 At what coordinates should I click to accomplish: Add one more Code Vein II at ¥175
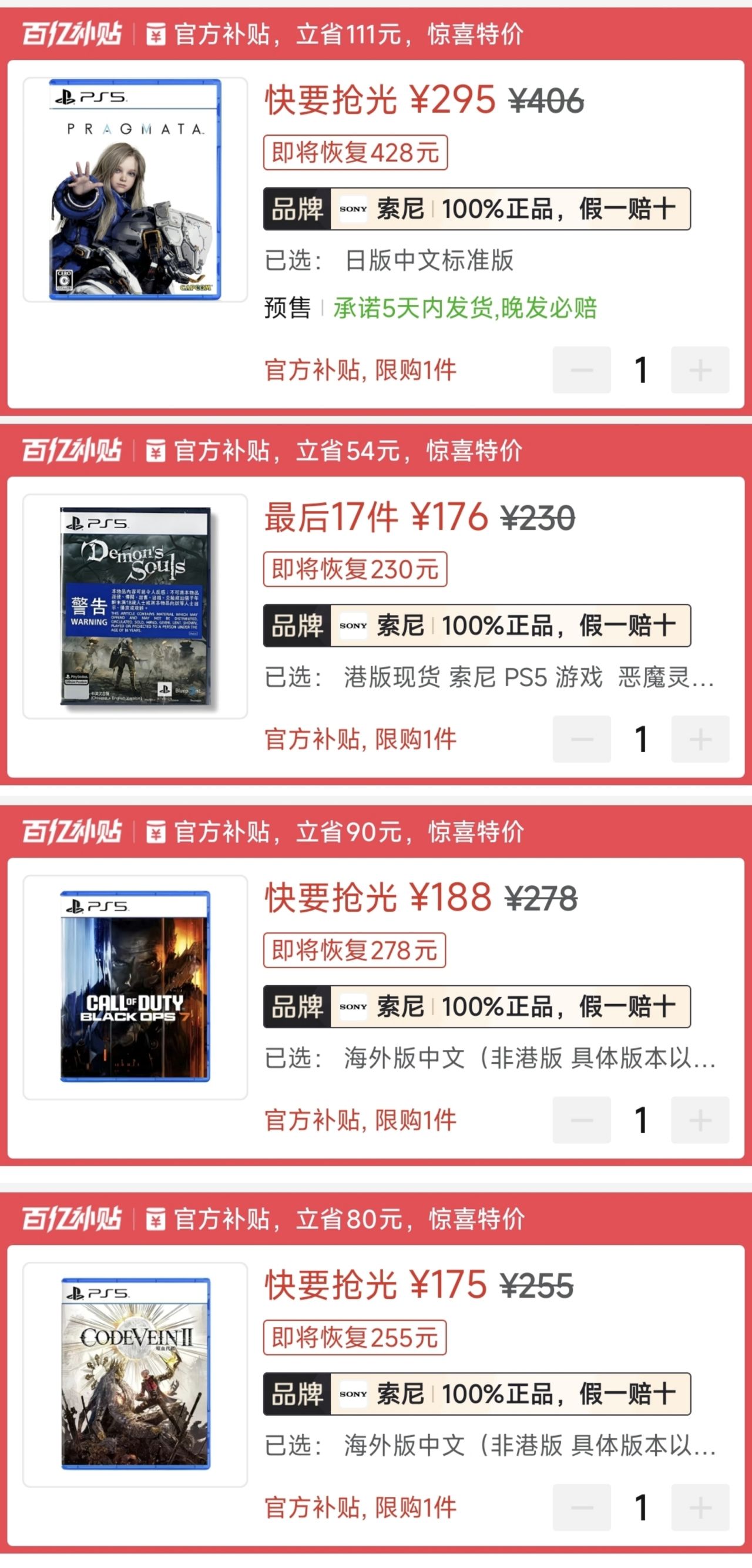point(700,1507)
